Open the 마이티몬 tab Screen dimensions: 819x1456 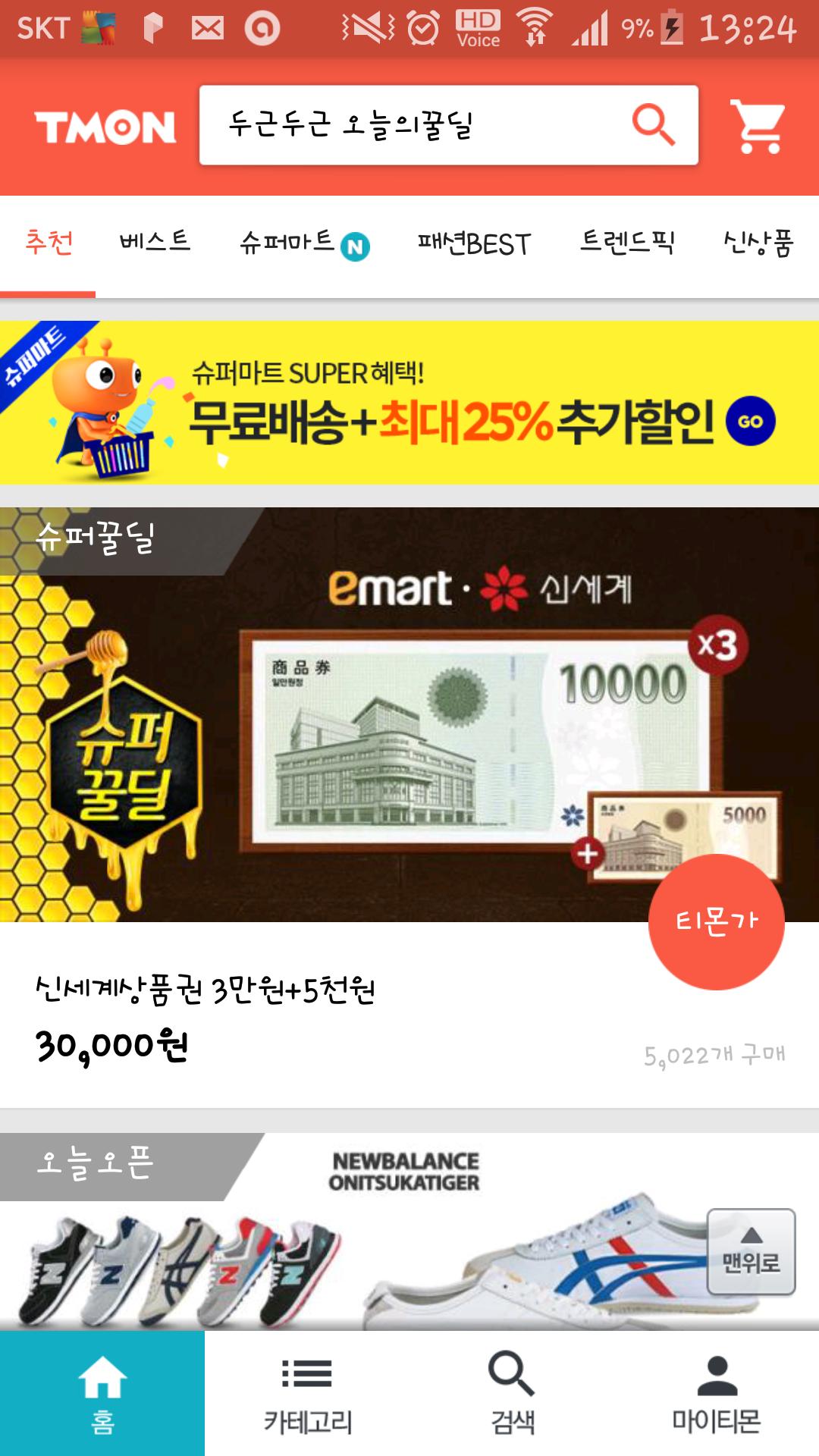pyautogui.click(x=717, y=1394)
